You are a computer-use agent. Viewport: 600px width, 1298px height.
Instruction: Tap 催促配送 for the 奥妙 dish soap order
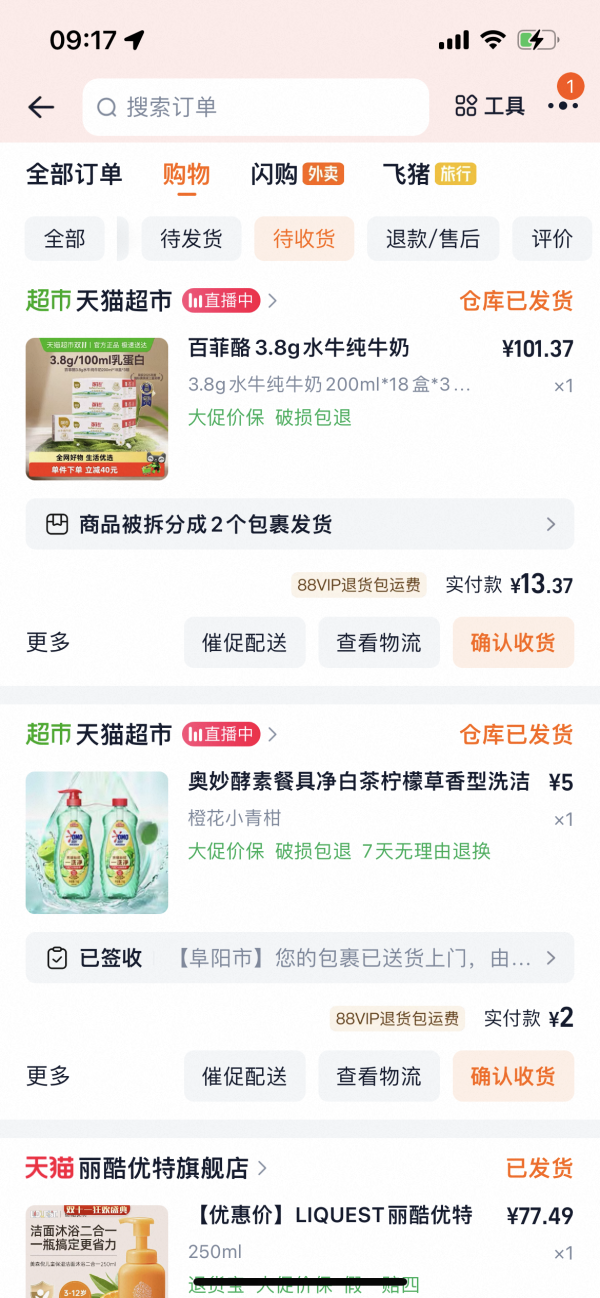245,1076
